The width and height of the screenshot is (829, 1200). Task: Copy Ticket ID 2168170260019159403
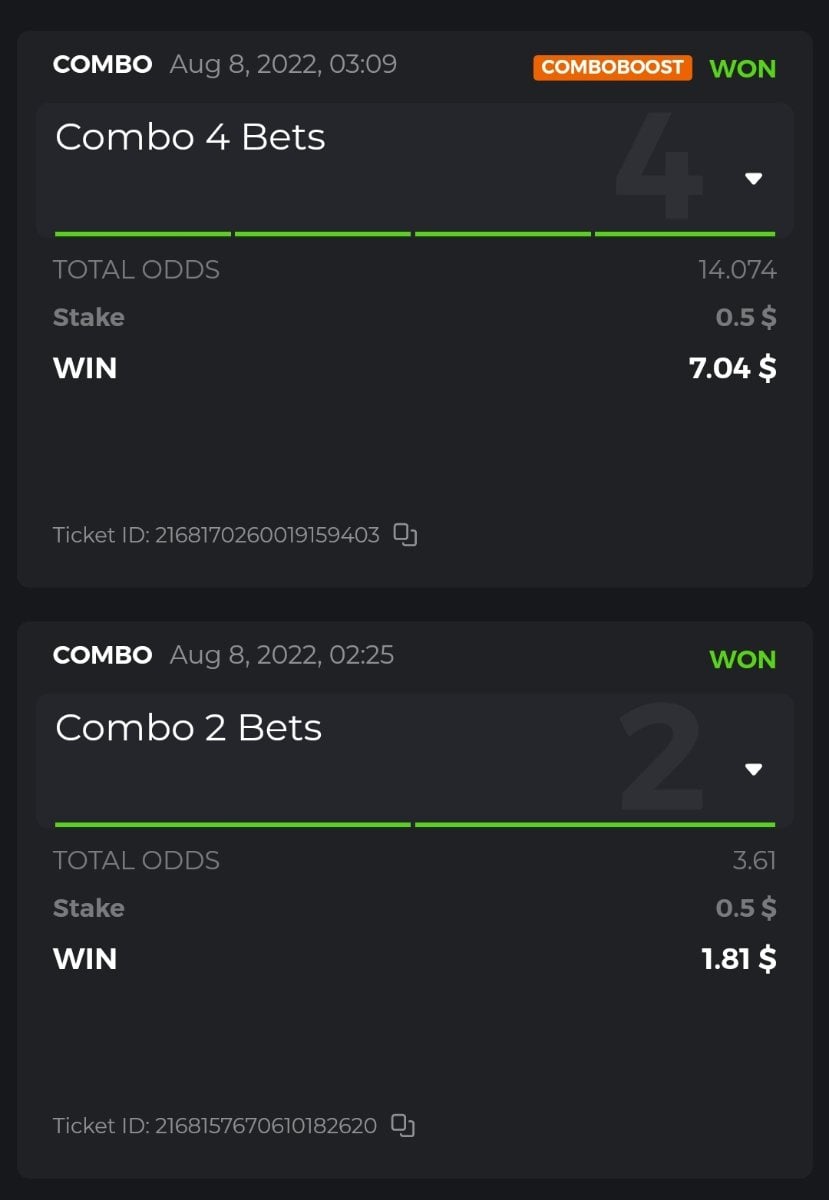coord(404,535)
